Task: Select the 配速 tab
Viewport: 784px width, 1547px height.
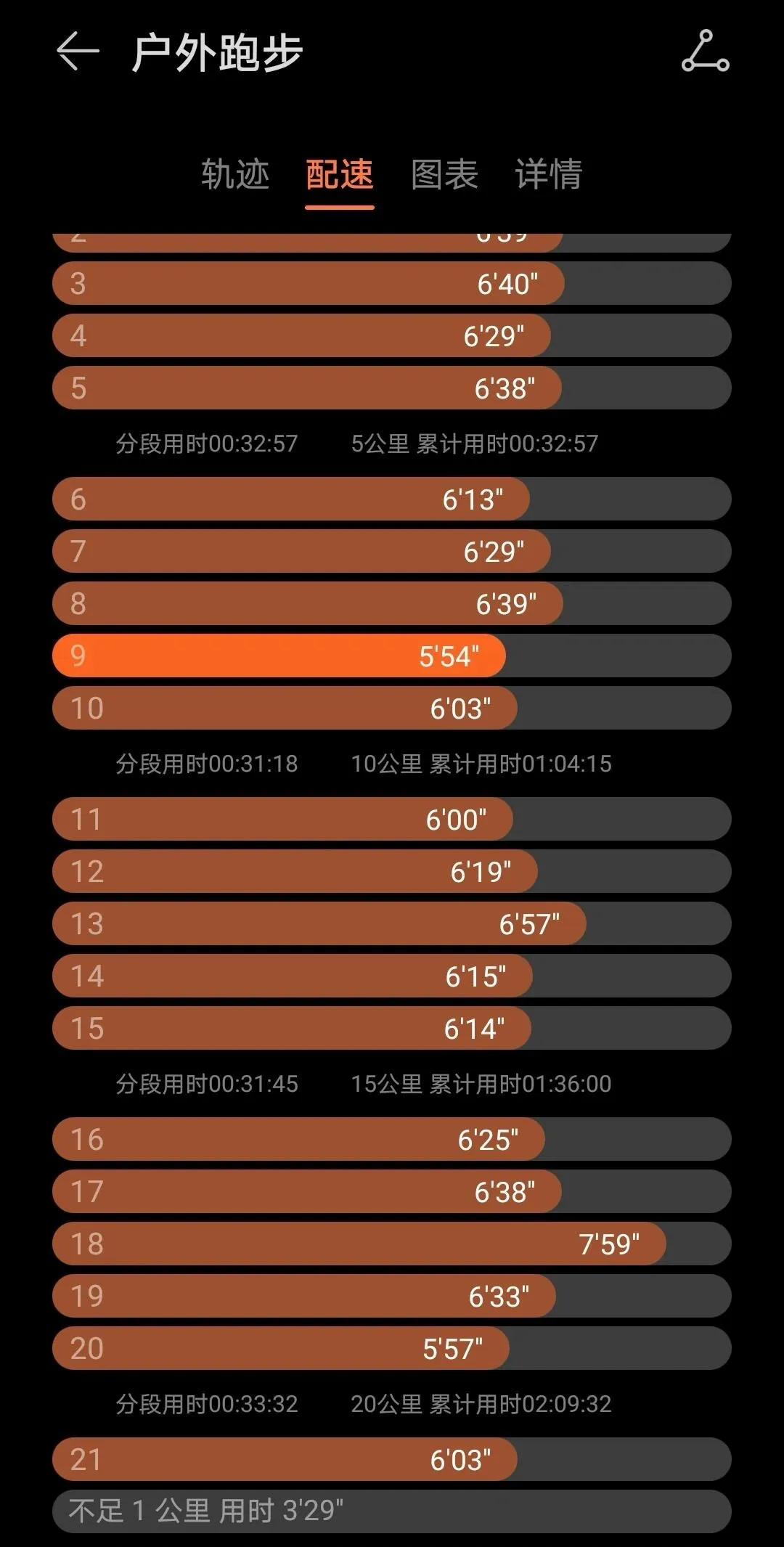Action: tap(339, 174)
